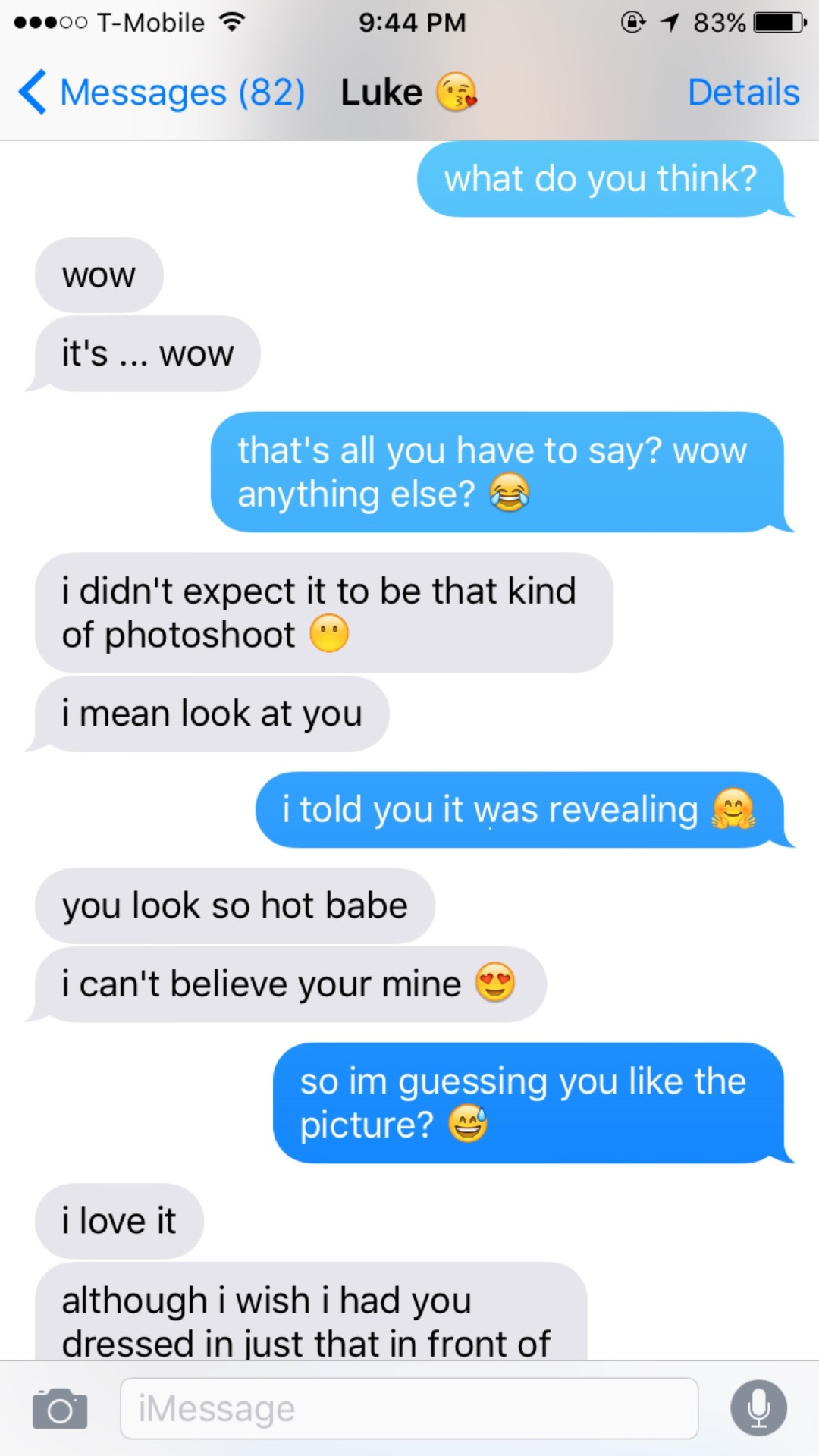819x1456 pixels.
Task: Open Details for the Luke conversation
Action: click(743, 93)
